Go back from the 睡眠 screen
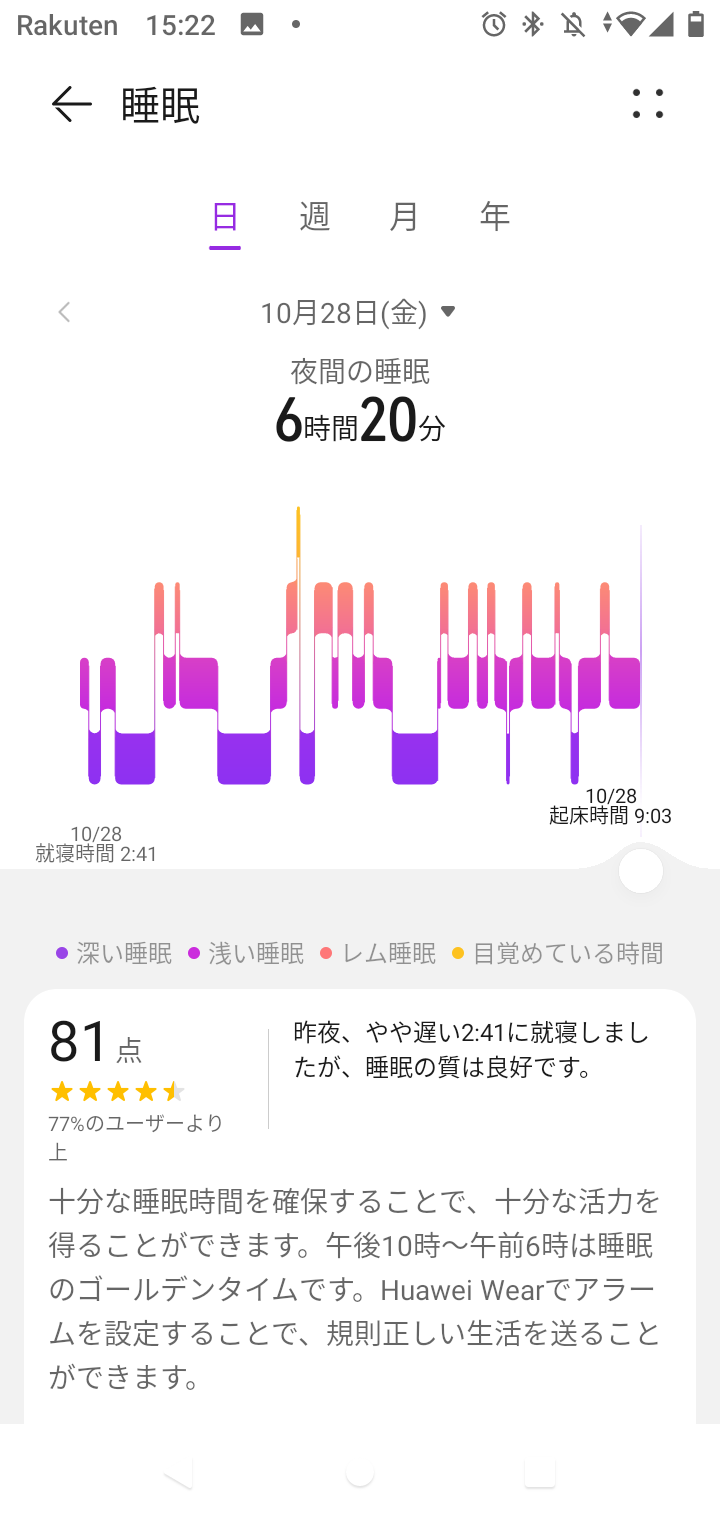Image resolution: width=720 pixels, height=1520 pixels. coord(72,104)
